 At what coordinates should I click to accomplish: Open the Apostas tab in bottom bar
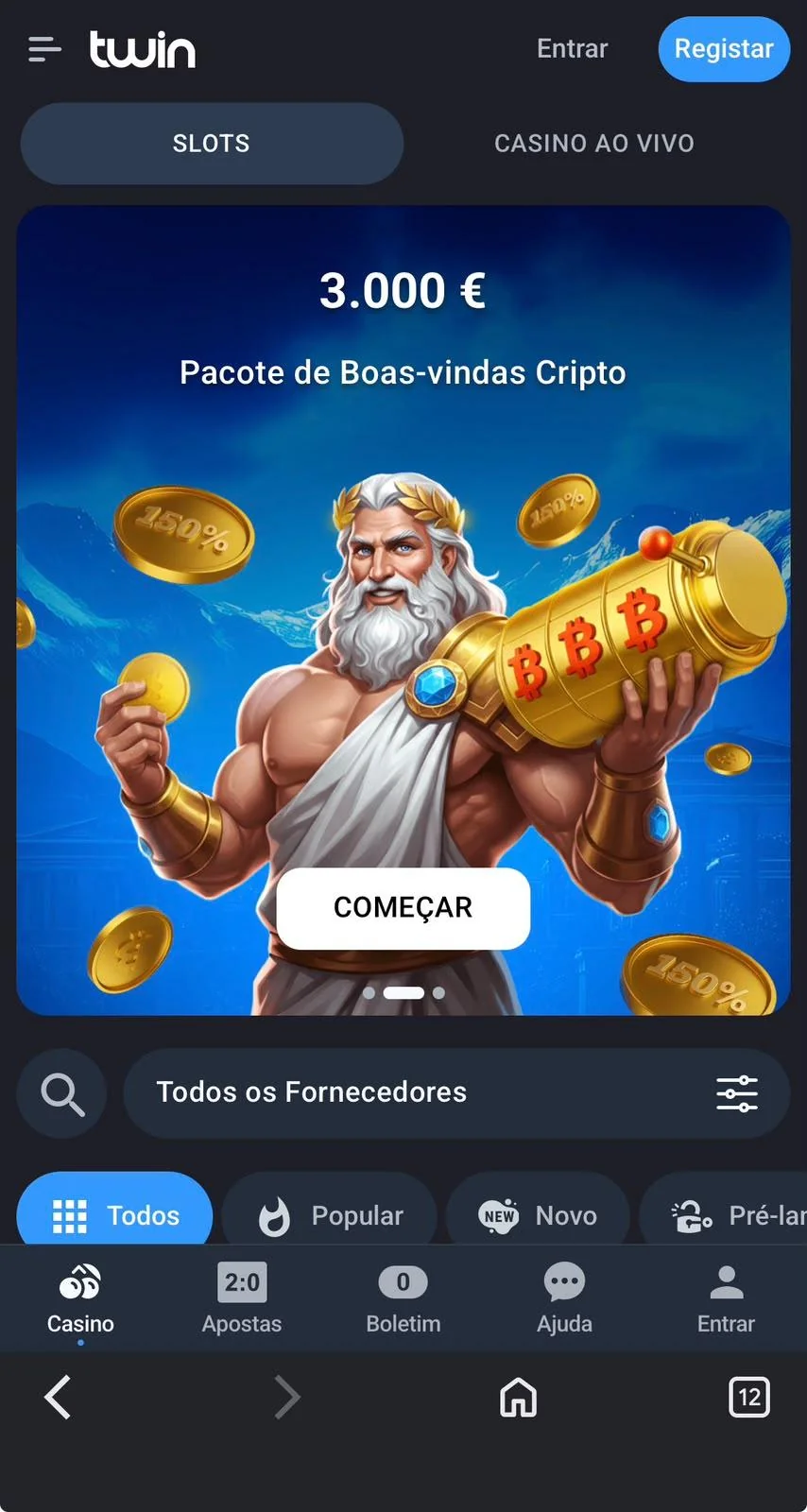point(242,1298)
